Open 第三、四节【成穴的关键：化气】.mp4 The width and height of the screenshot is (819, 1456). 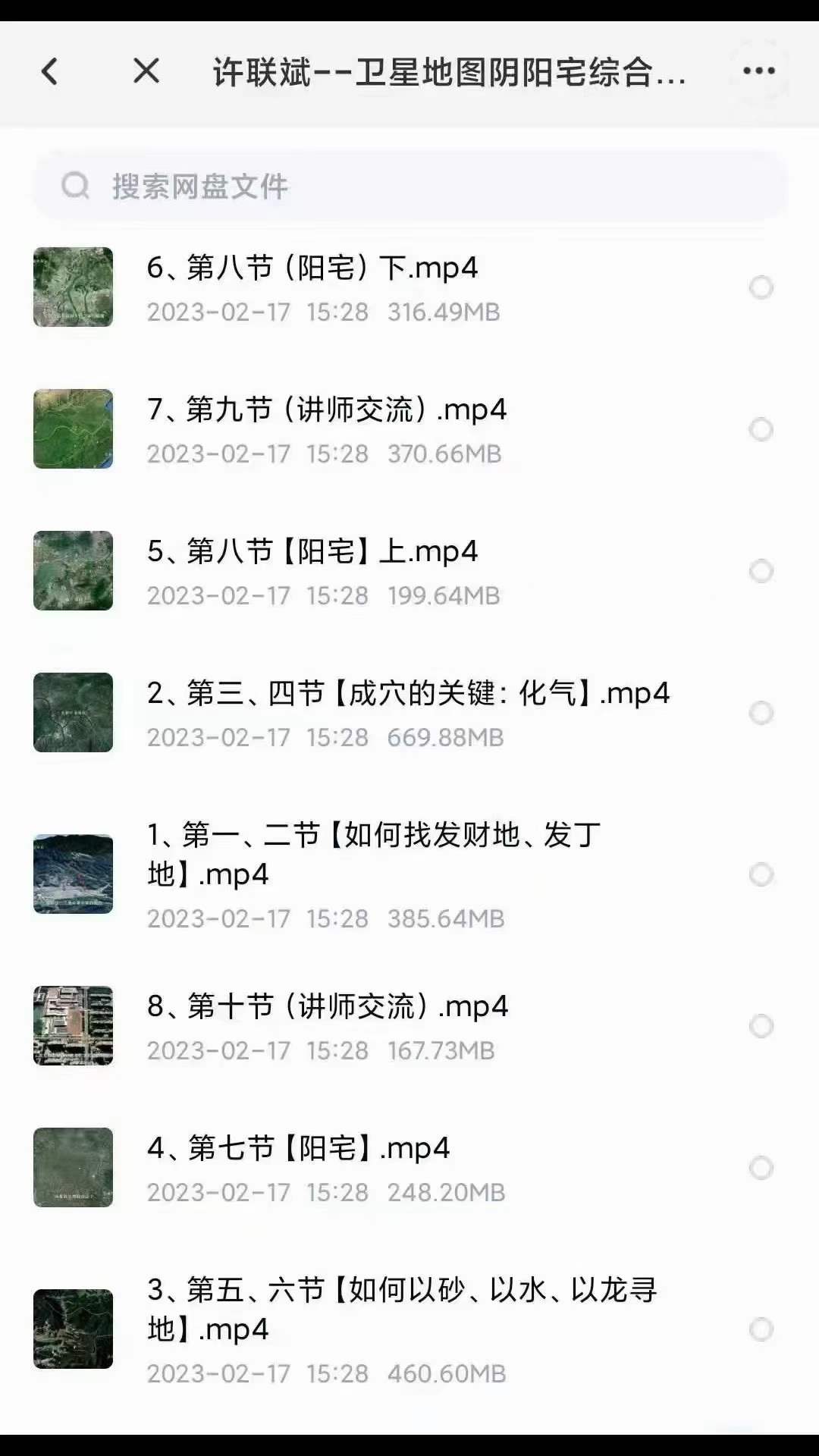click(409, 693)
